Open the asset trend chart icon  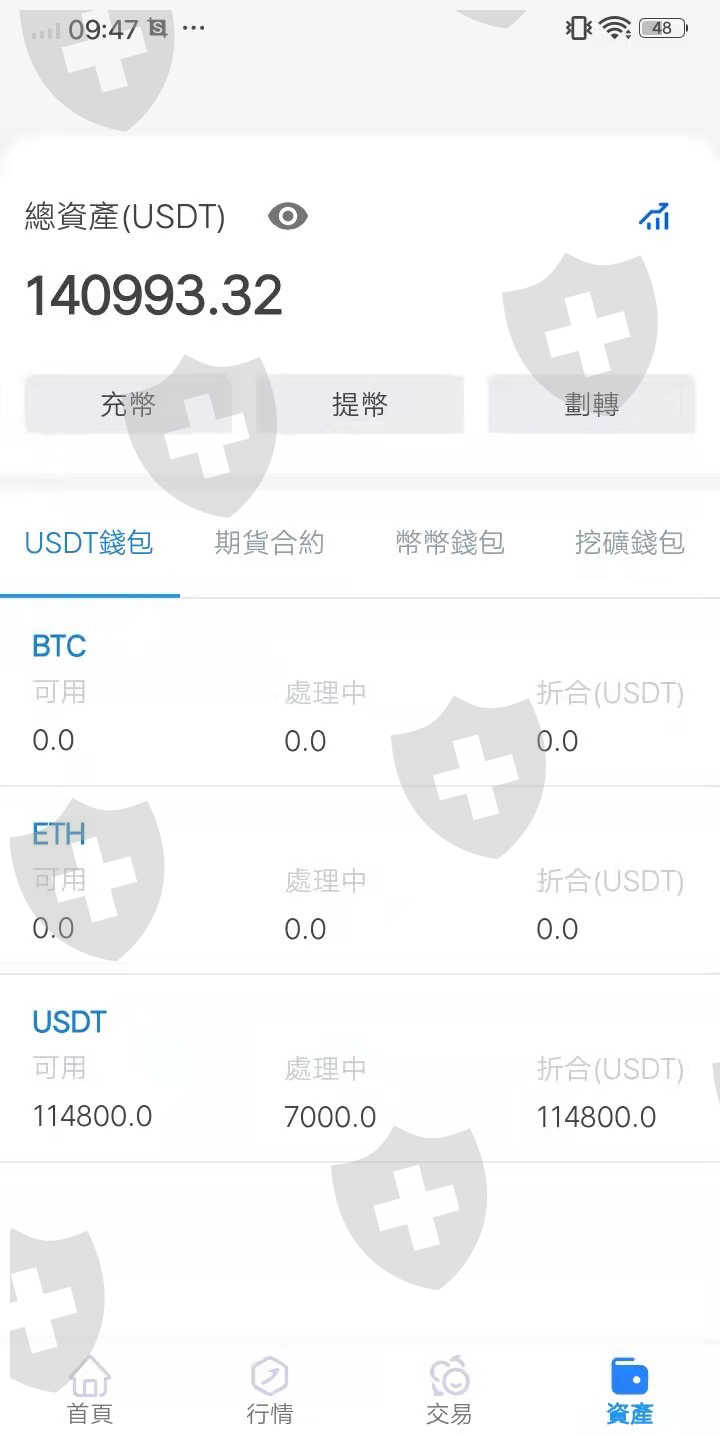(655, 216)
